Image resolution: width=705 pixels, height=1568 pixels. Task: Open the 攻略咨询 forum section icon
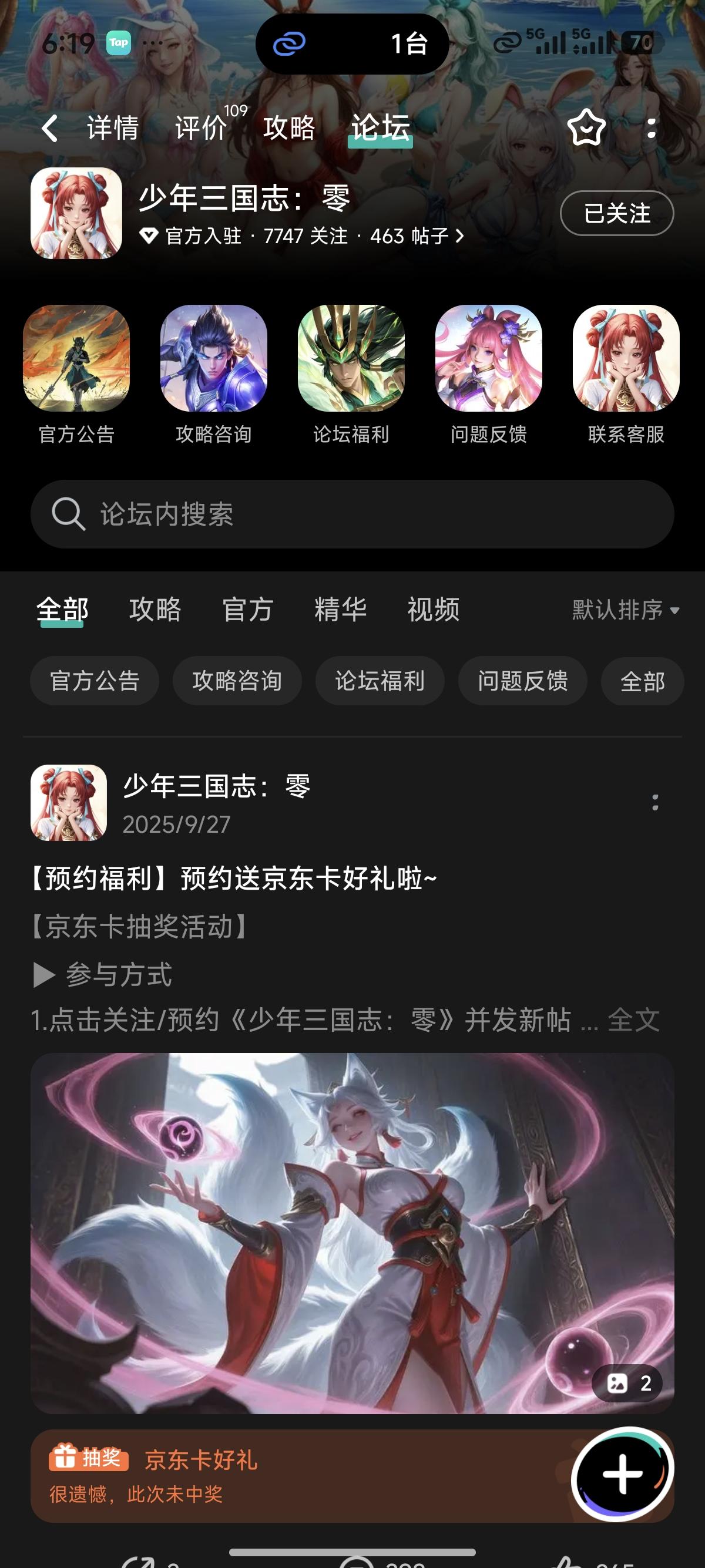click(213, 360)
